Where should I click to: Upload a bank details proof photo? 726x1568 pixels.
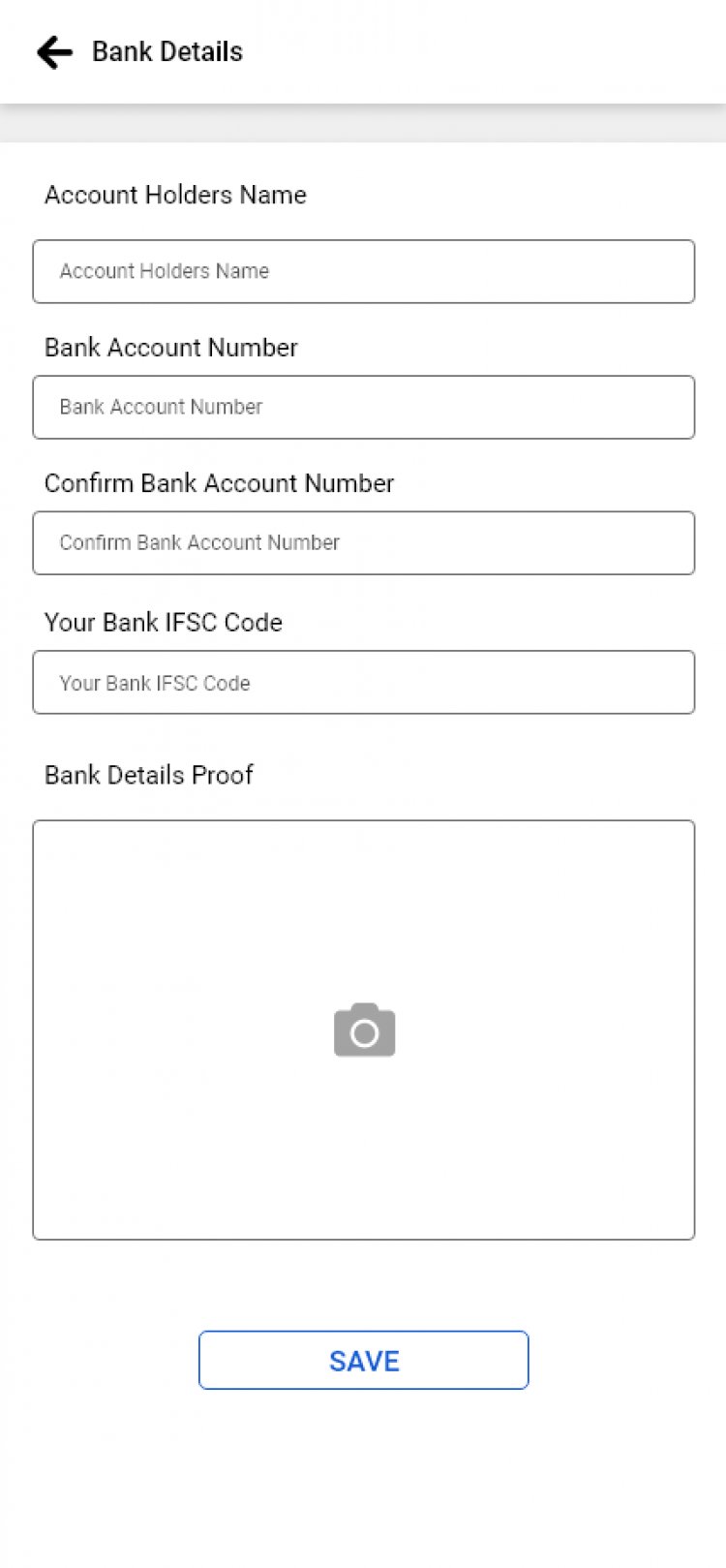click(x=364, y=1030)
